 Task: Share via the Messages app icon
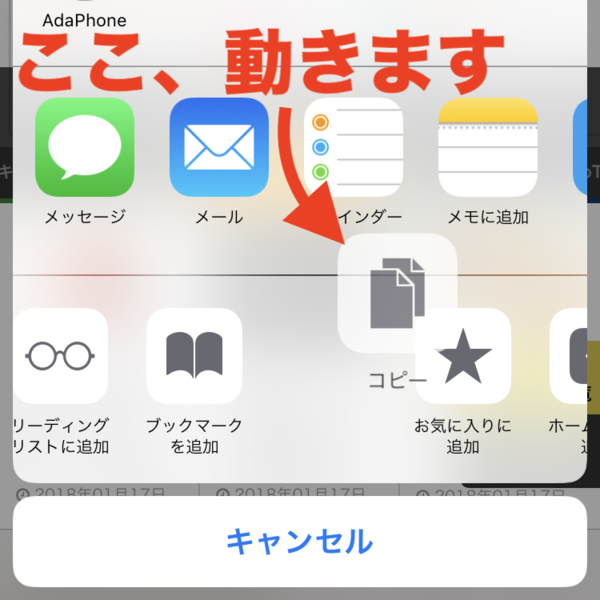point(84,147)
